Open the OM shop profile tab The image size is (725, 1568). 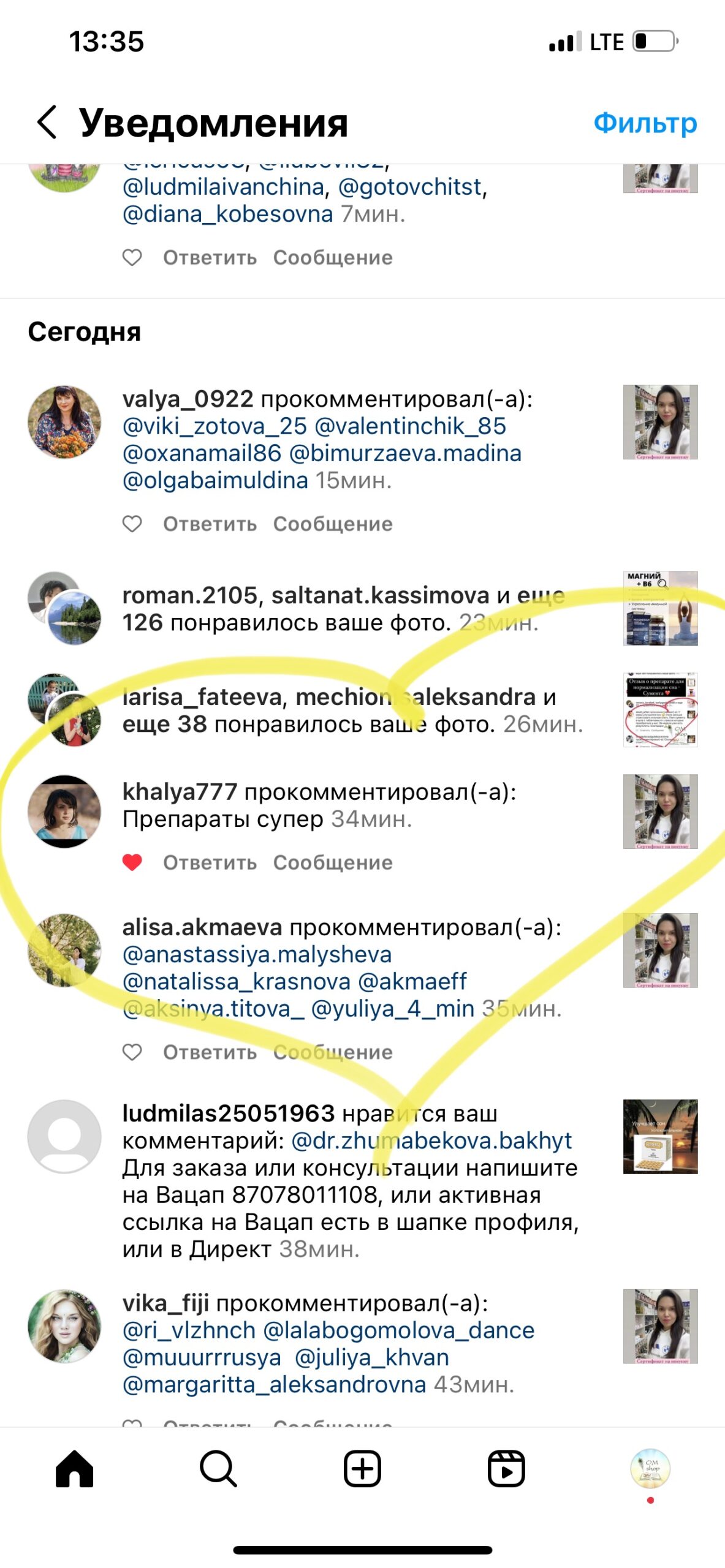(x=650, y=1469)
